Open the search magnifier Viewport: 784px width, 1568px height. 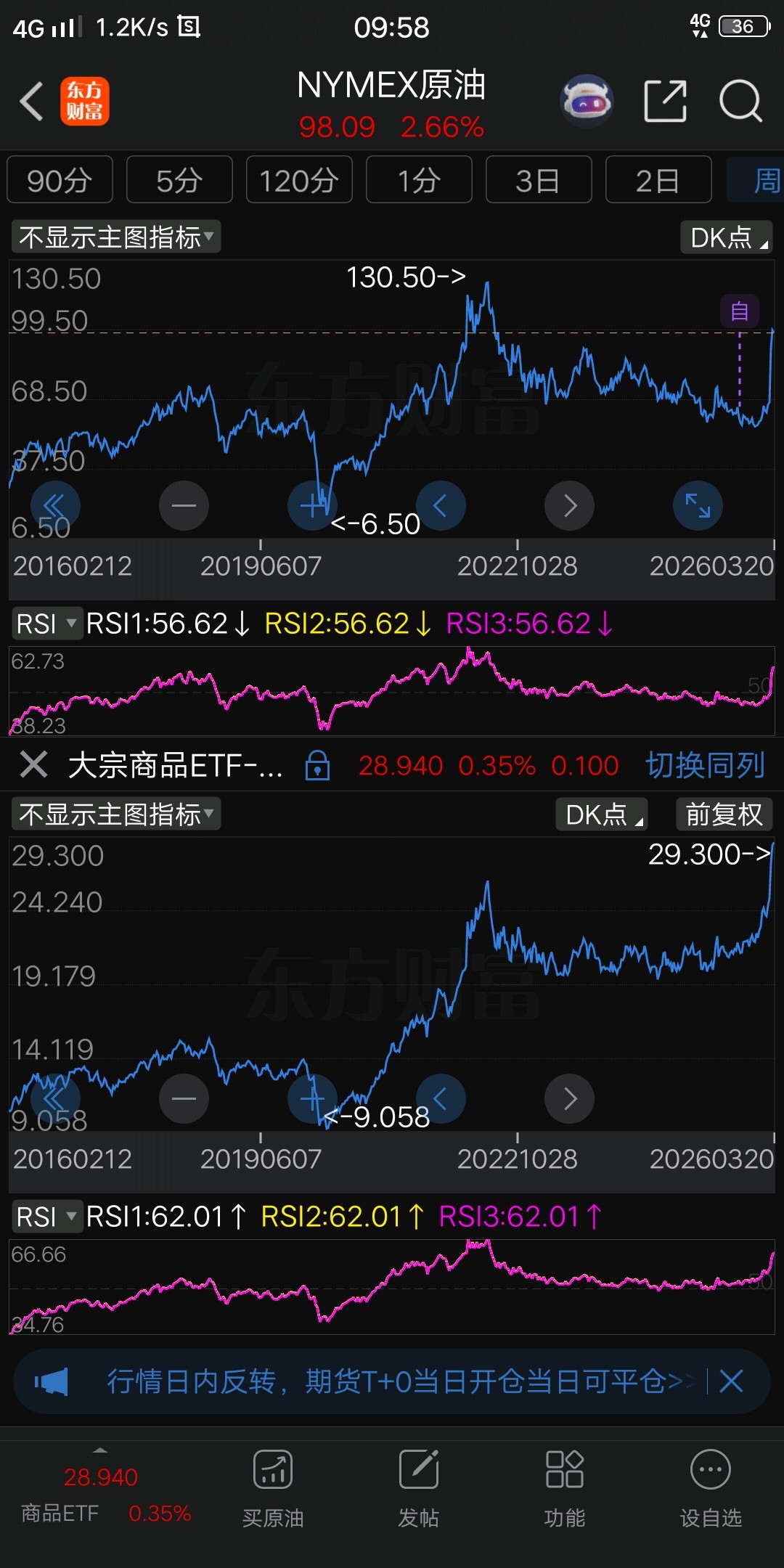[740, 101]
